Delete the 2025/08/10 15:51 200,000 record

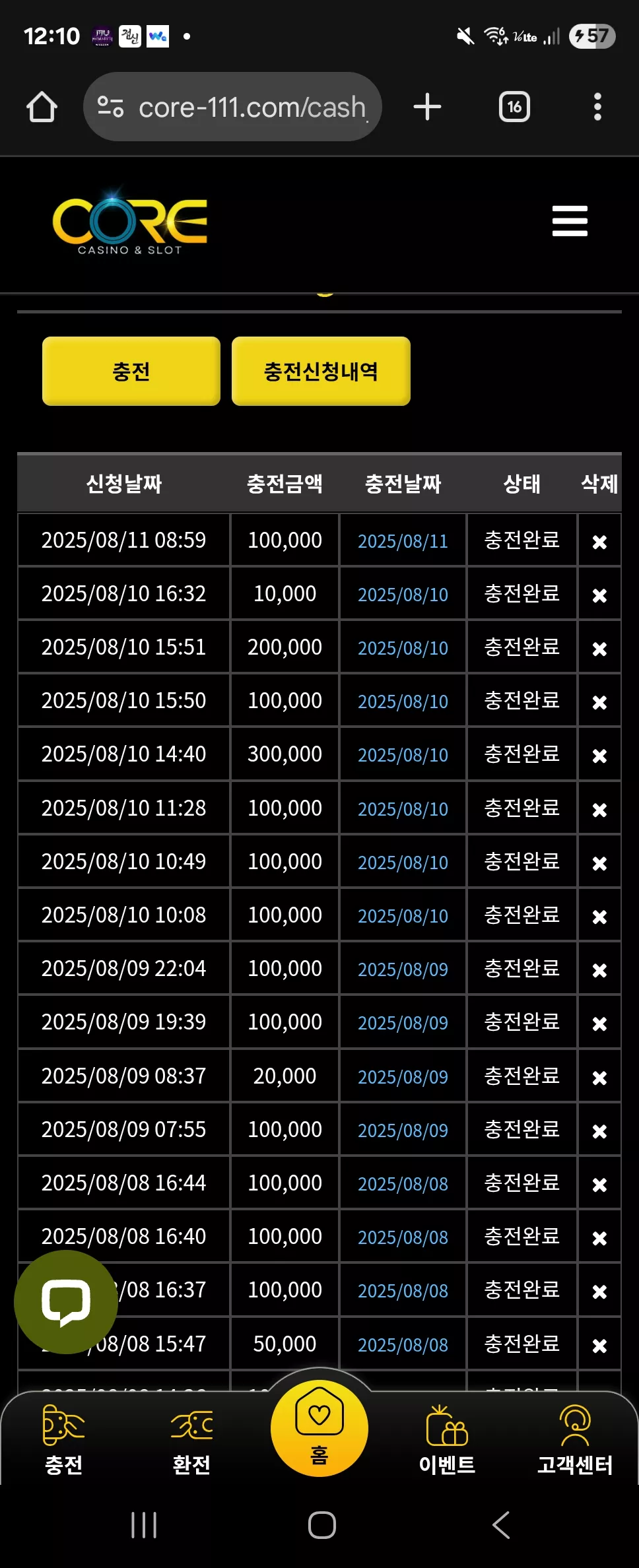pos(599,649)
